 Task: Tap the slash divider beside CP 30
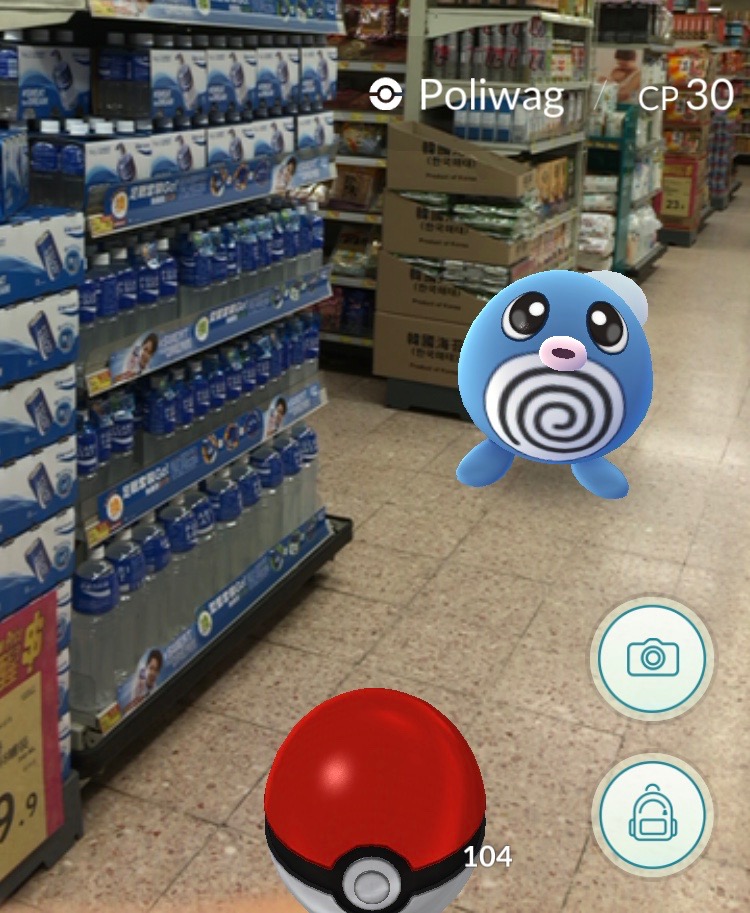600,96
